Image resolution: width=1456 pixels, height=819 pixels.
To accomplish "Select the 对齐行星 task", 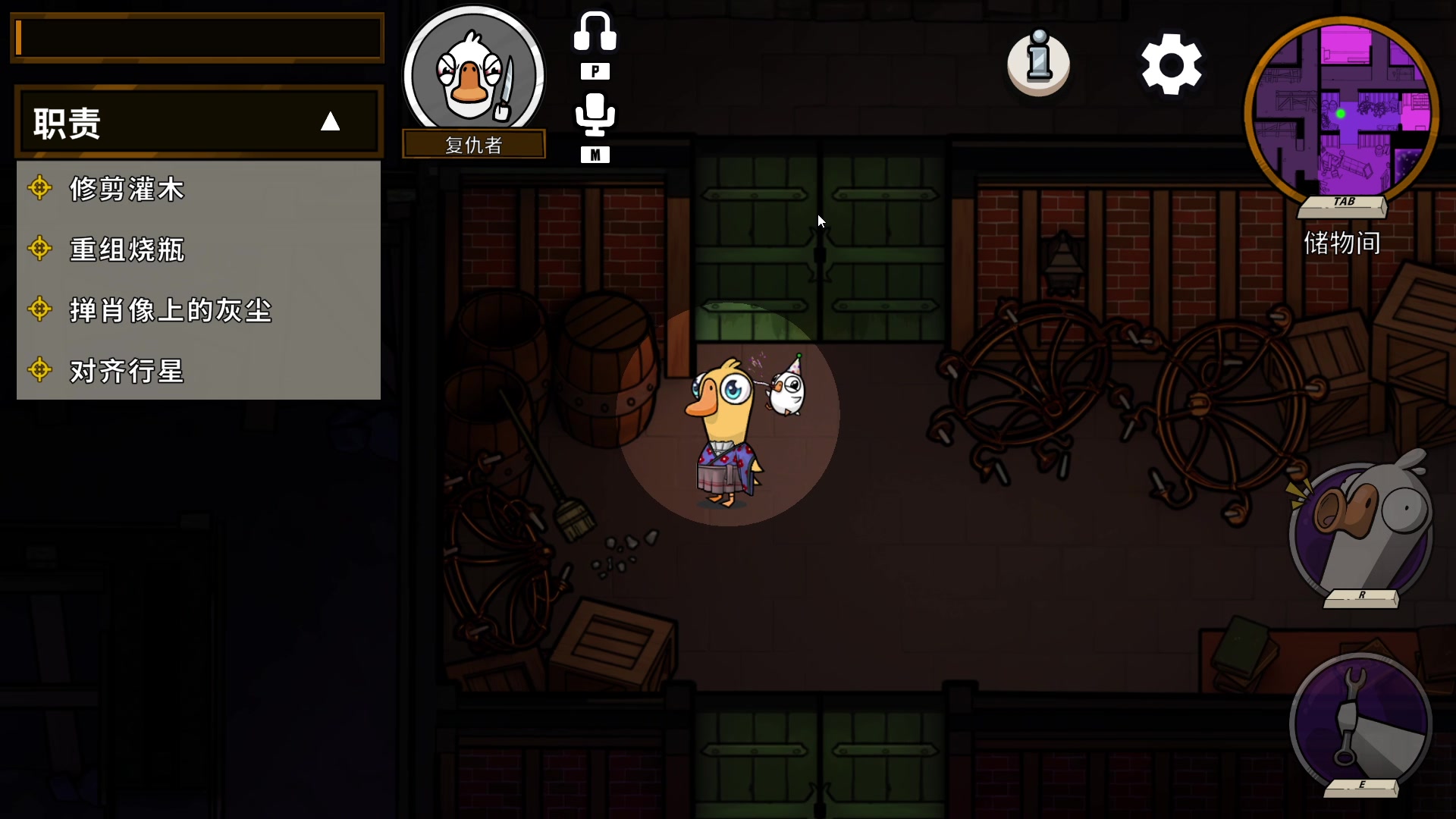I will [127, 371].
